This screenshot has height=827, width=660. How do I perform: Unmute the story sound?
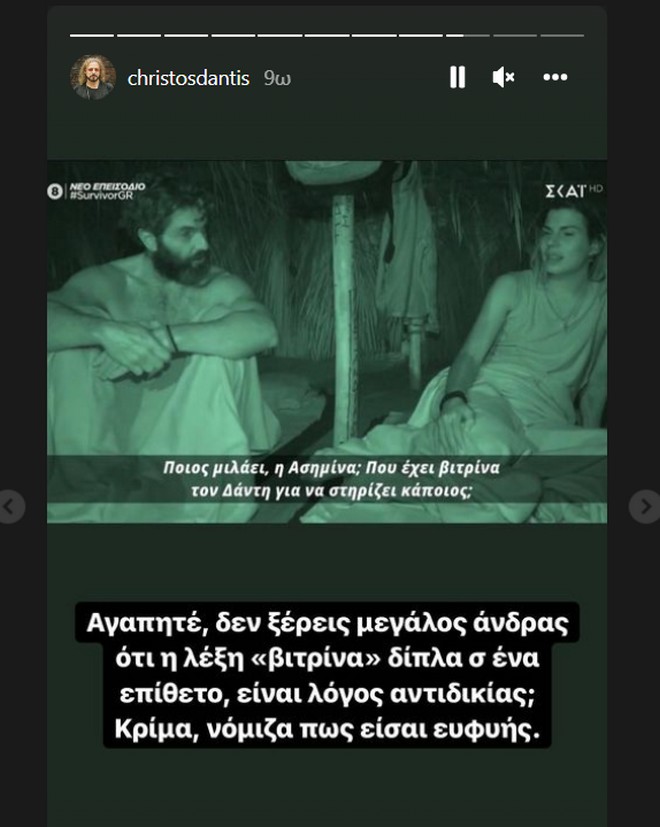504,77
